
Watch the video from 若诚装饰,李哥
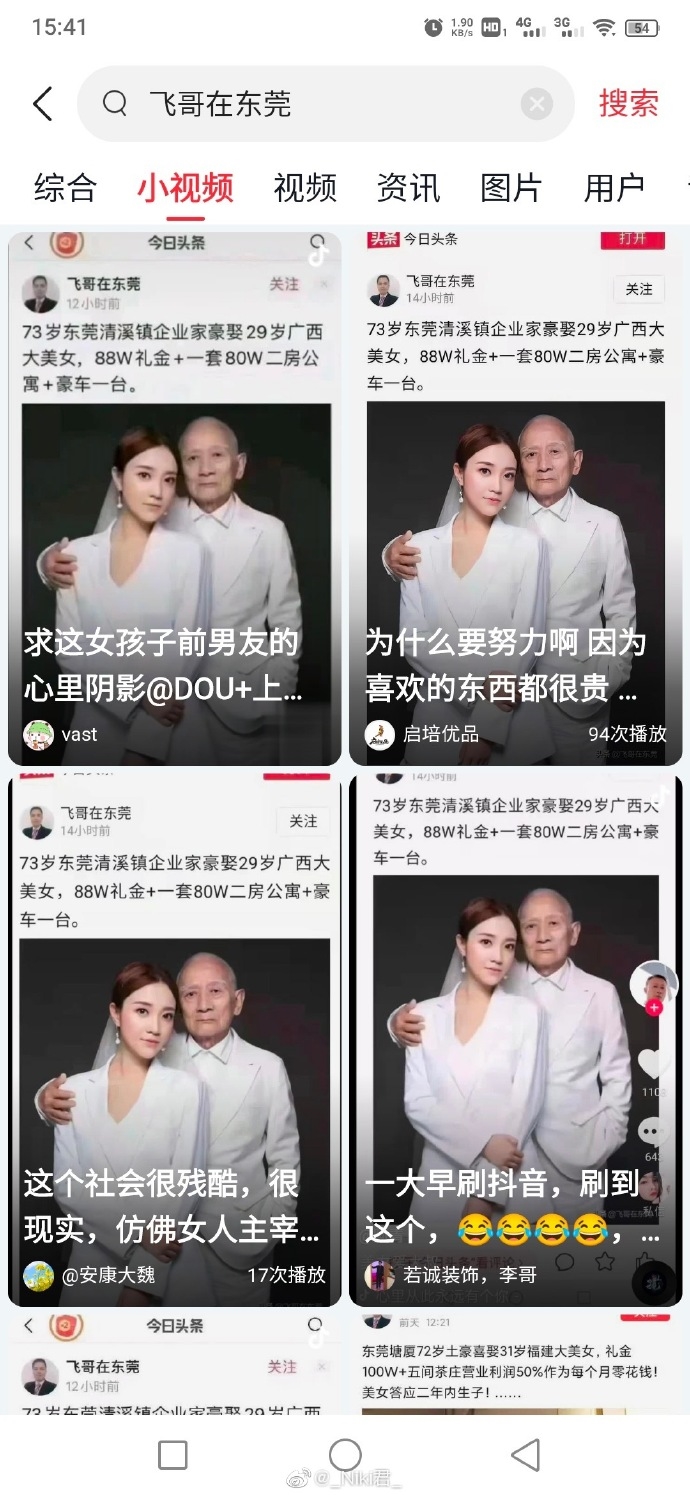point(515,1040)
